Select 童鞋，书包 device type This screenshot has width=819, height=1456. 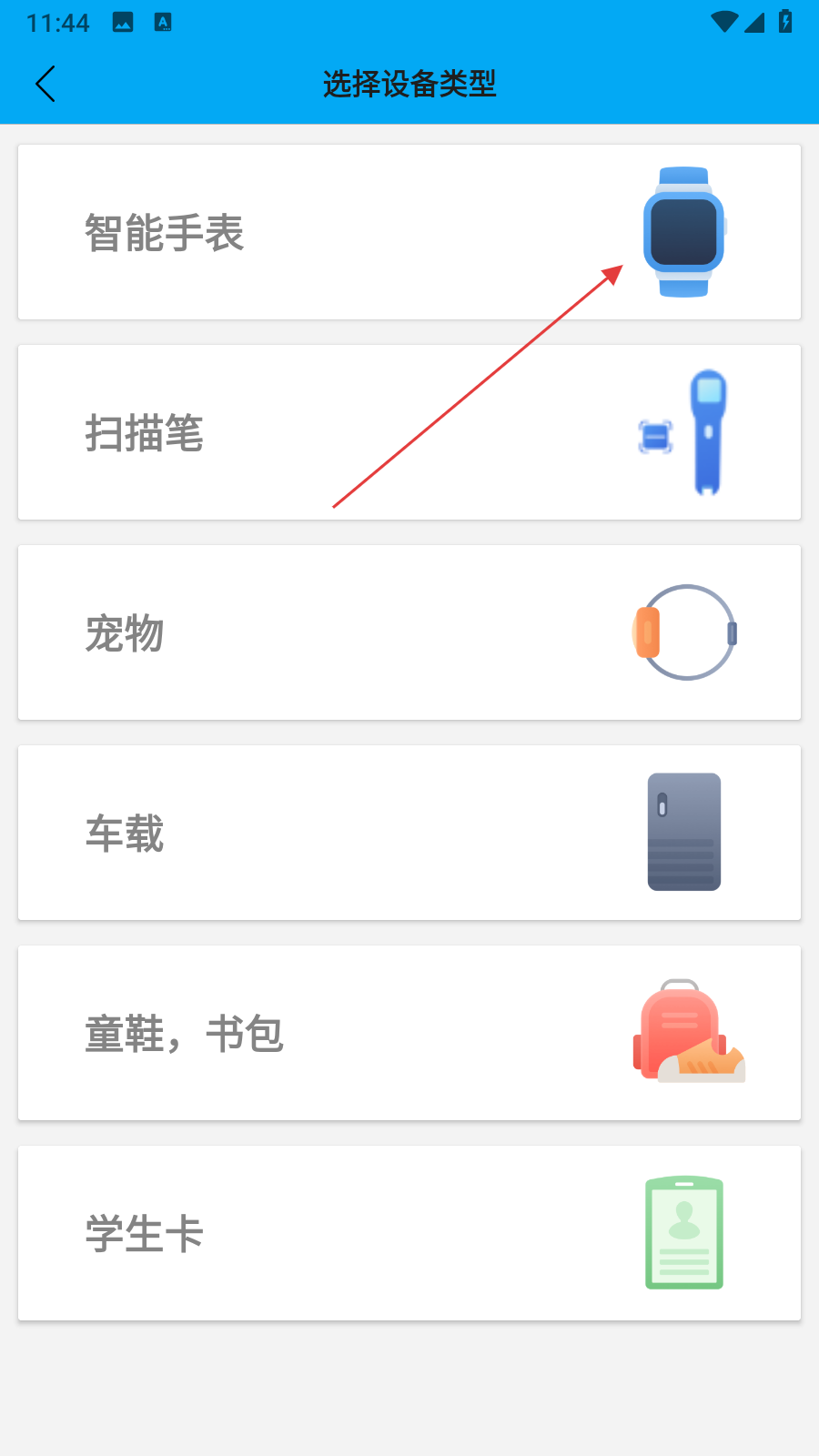409,1033
